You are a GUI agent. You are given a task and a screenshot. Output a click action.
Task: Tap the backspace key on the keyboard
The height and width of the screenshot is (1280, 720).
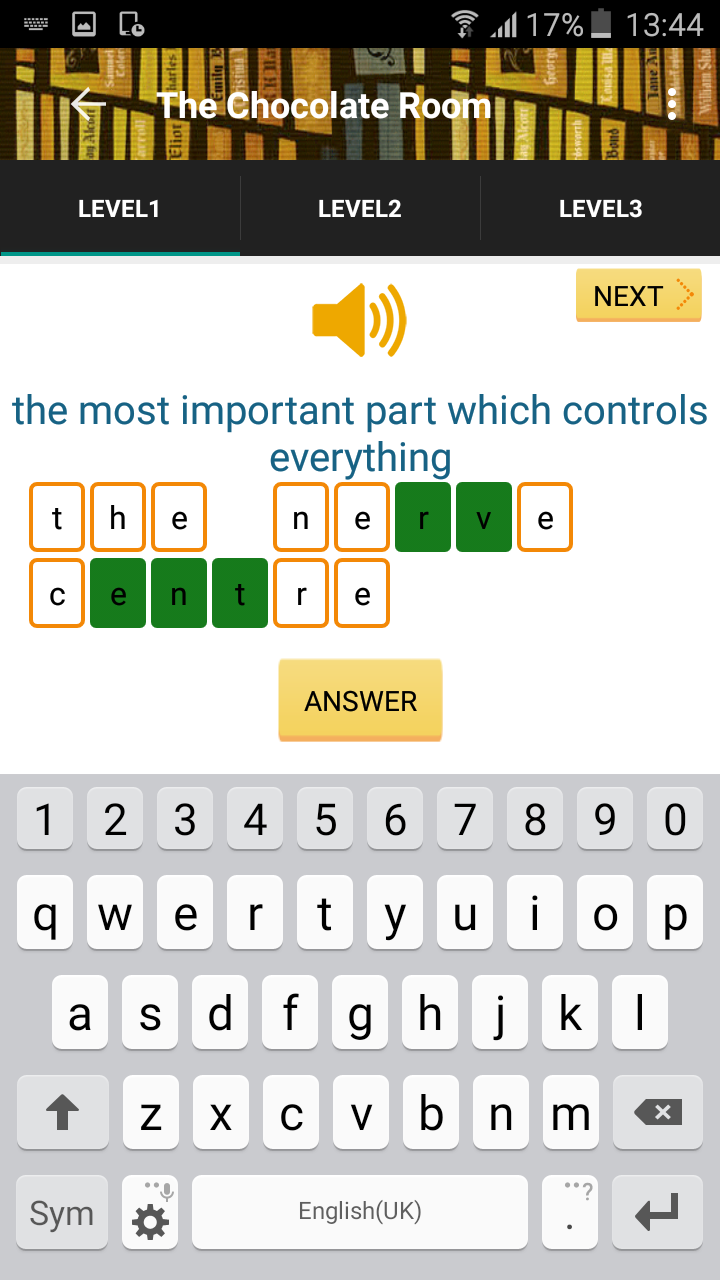point(657,1112)
